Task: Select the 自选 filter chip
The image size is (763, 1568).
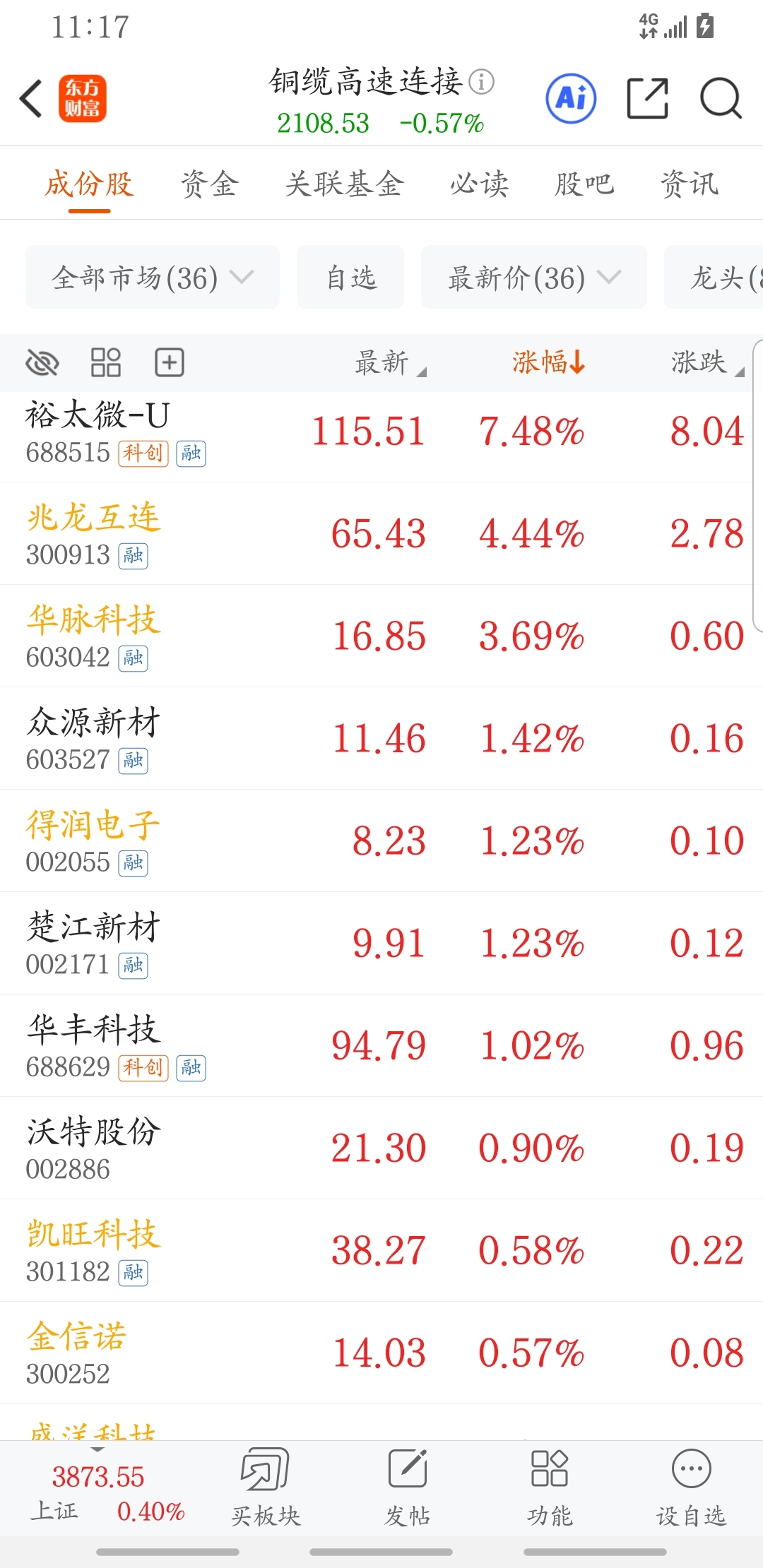Action: [x=350, y=277]
